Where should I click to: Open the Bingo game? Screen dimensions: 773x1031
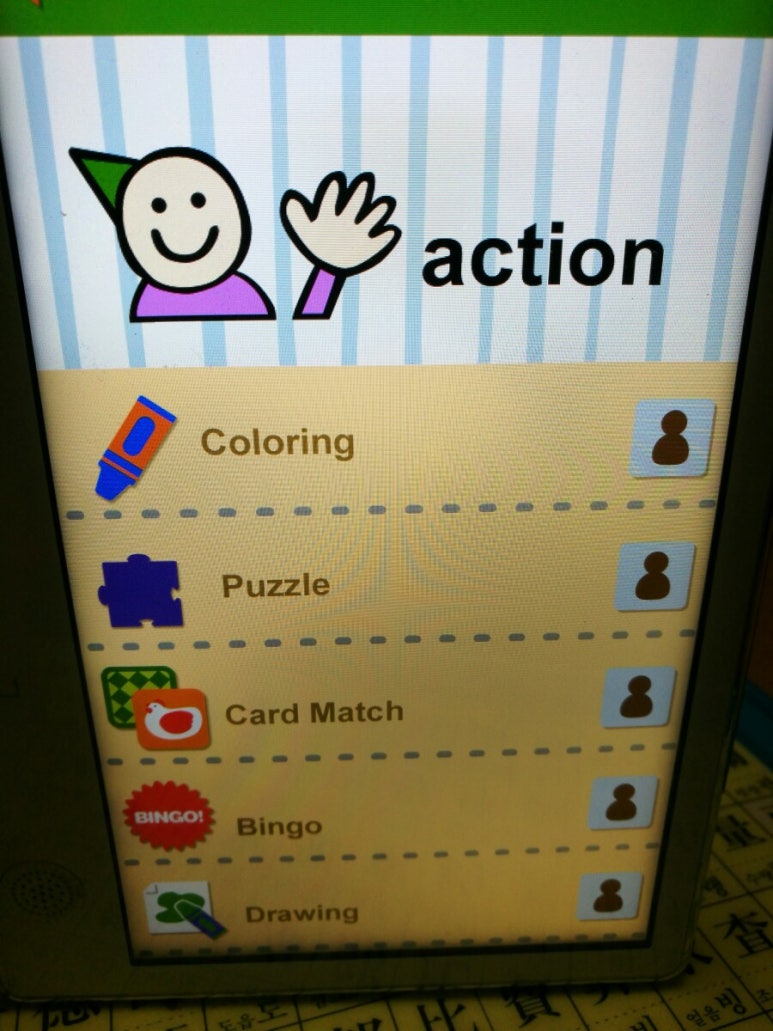tap(278, 826)
